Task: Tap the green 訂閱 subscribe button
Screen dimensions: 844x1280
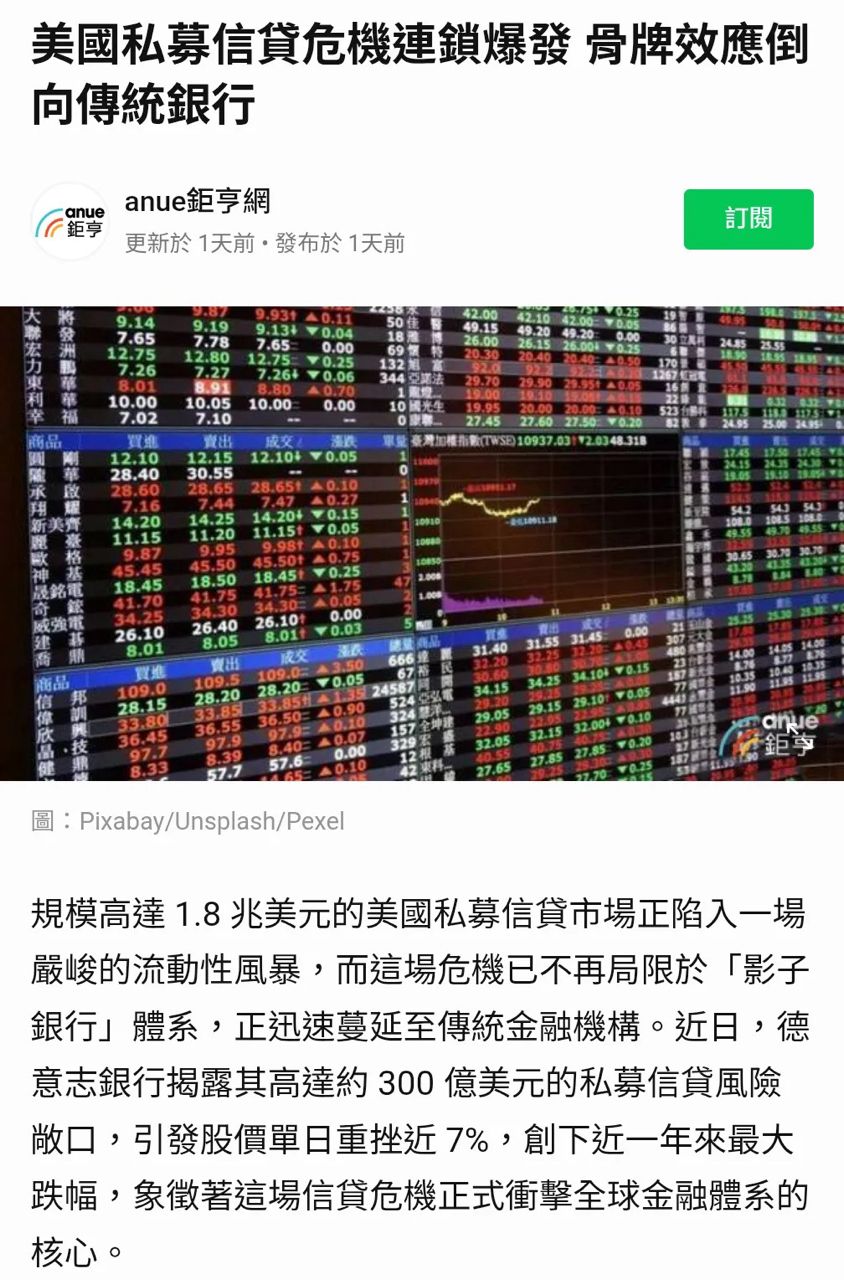Action: coord(748,219)
